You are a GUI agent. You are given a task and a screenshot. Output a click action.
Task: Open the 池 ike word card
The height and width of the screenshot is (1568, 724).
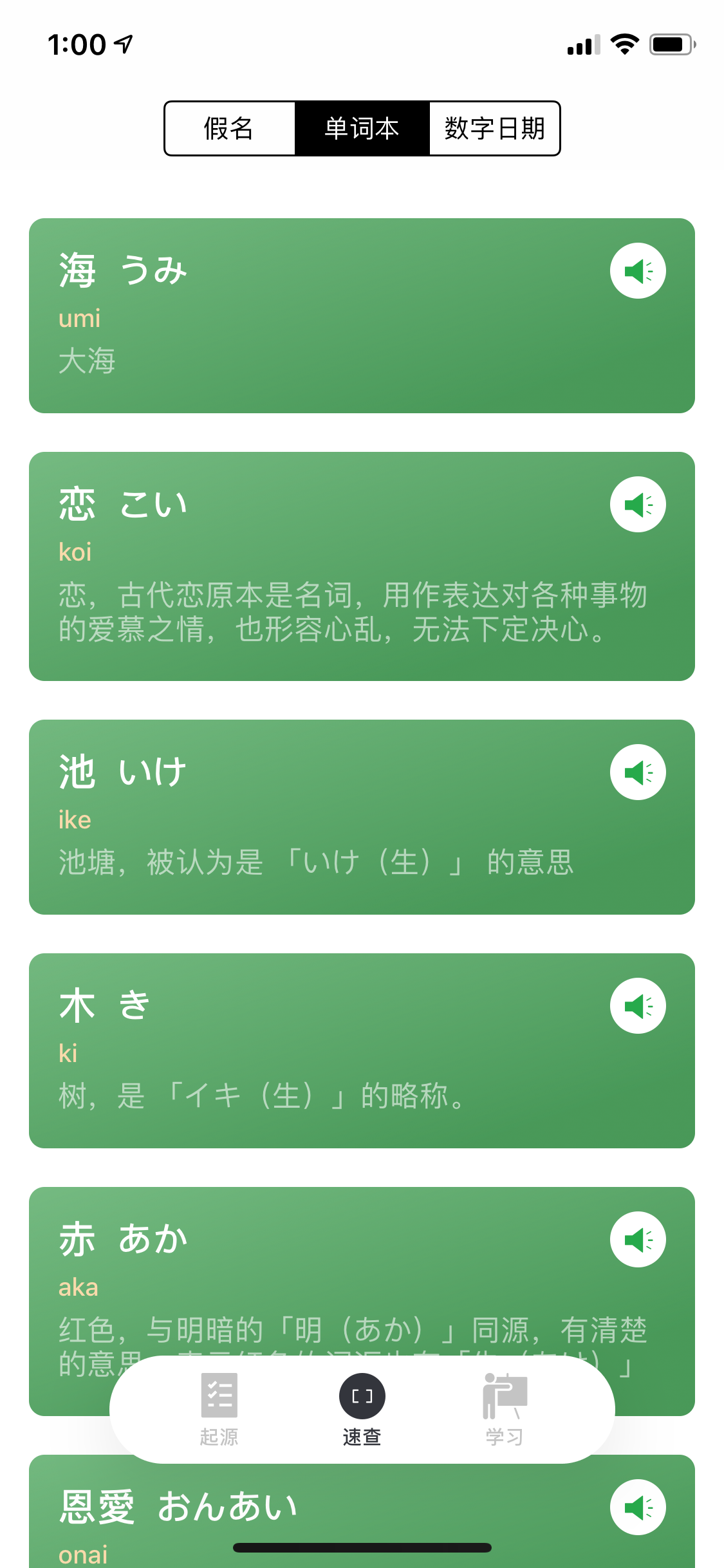pyautogui.click(x=322, y=830)
